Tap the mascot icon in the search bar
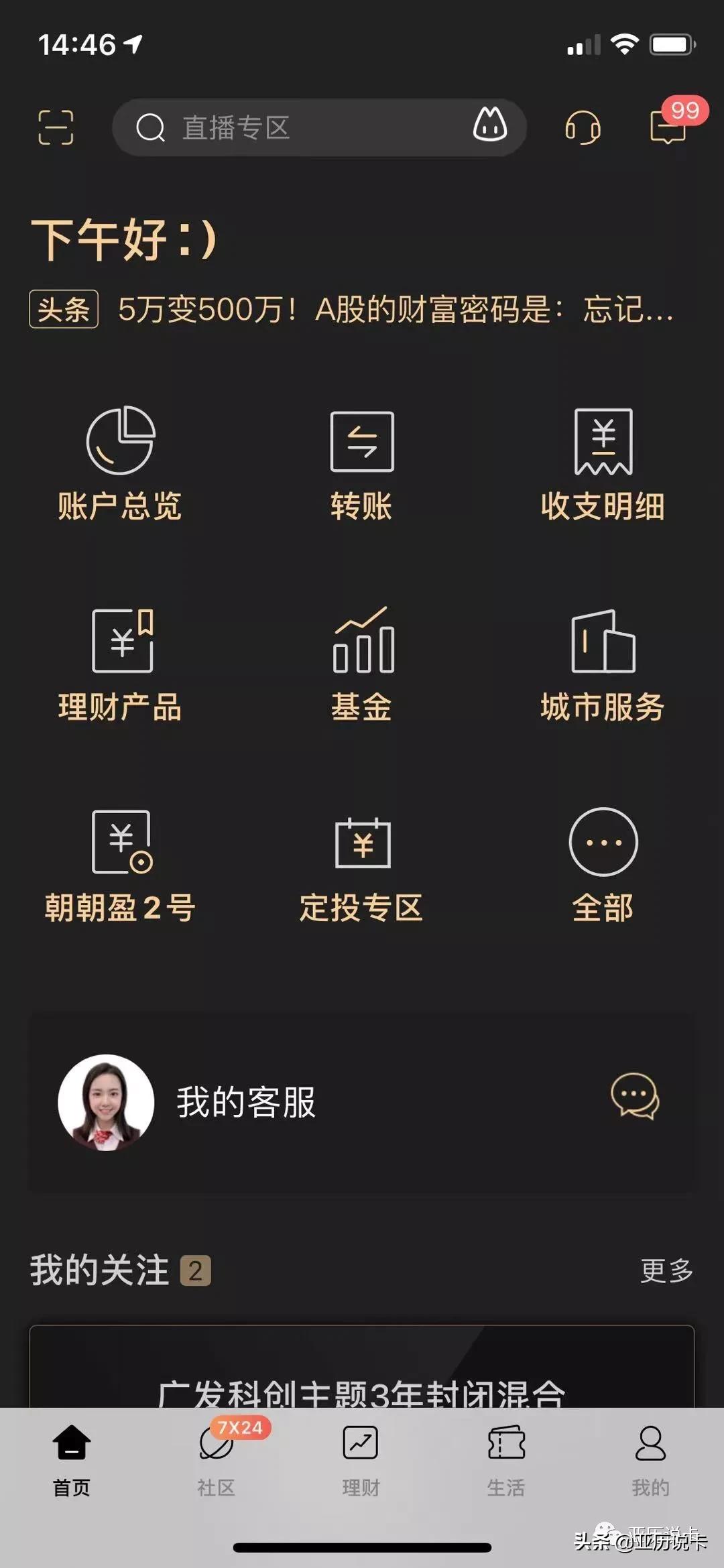 [489, 127]
